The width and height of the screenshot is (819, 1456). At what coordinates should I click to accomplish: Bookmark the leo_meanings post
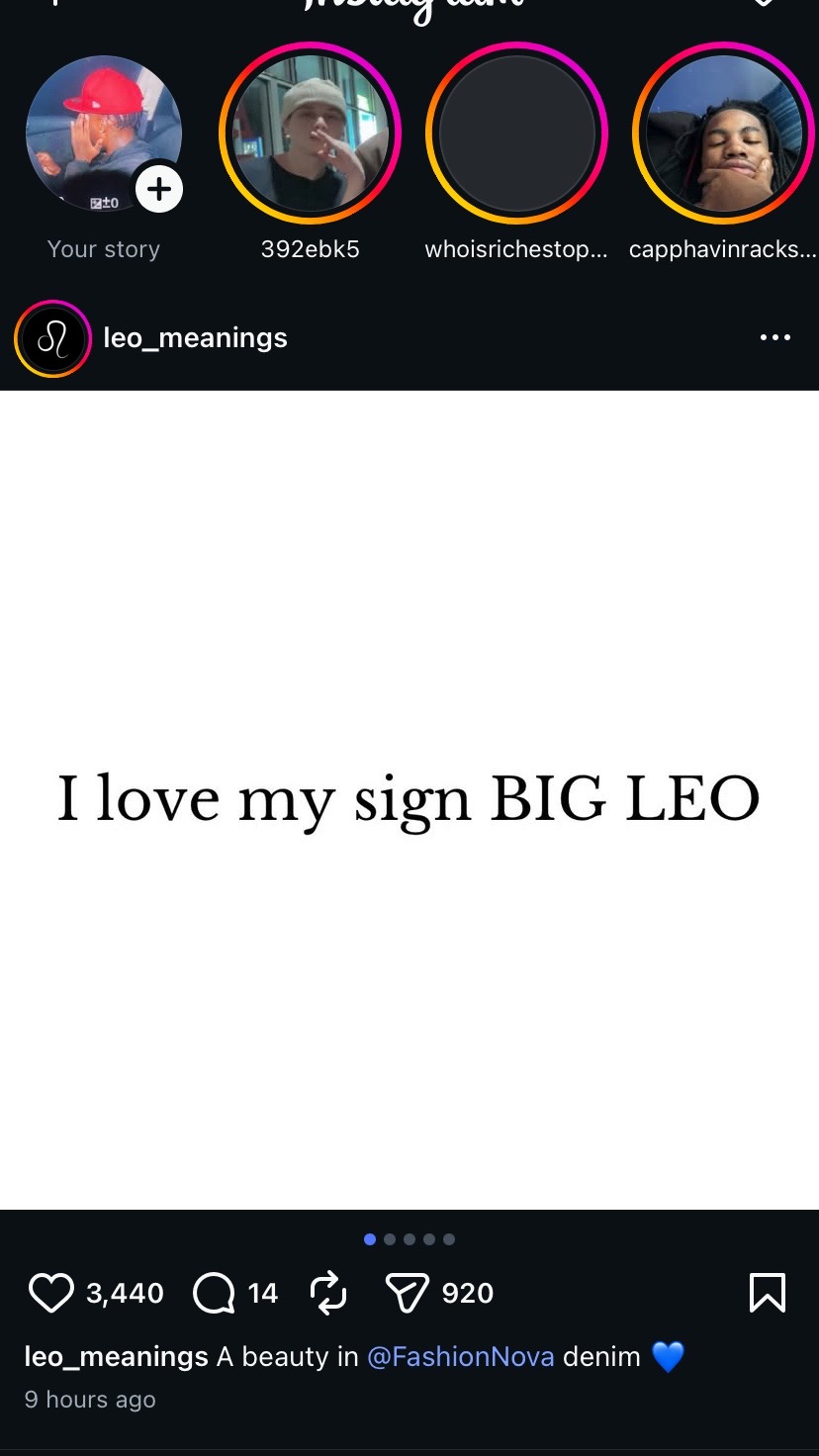click(768, 1293)
